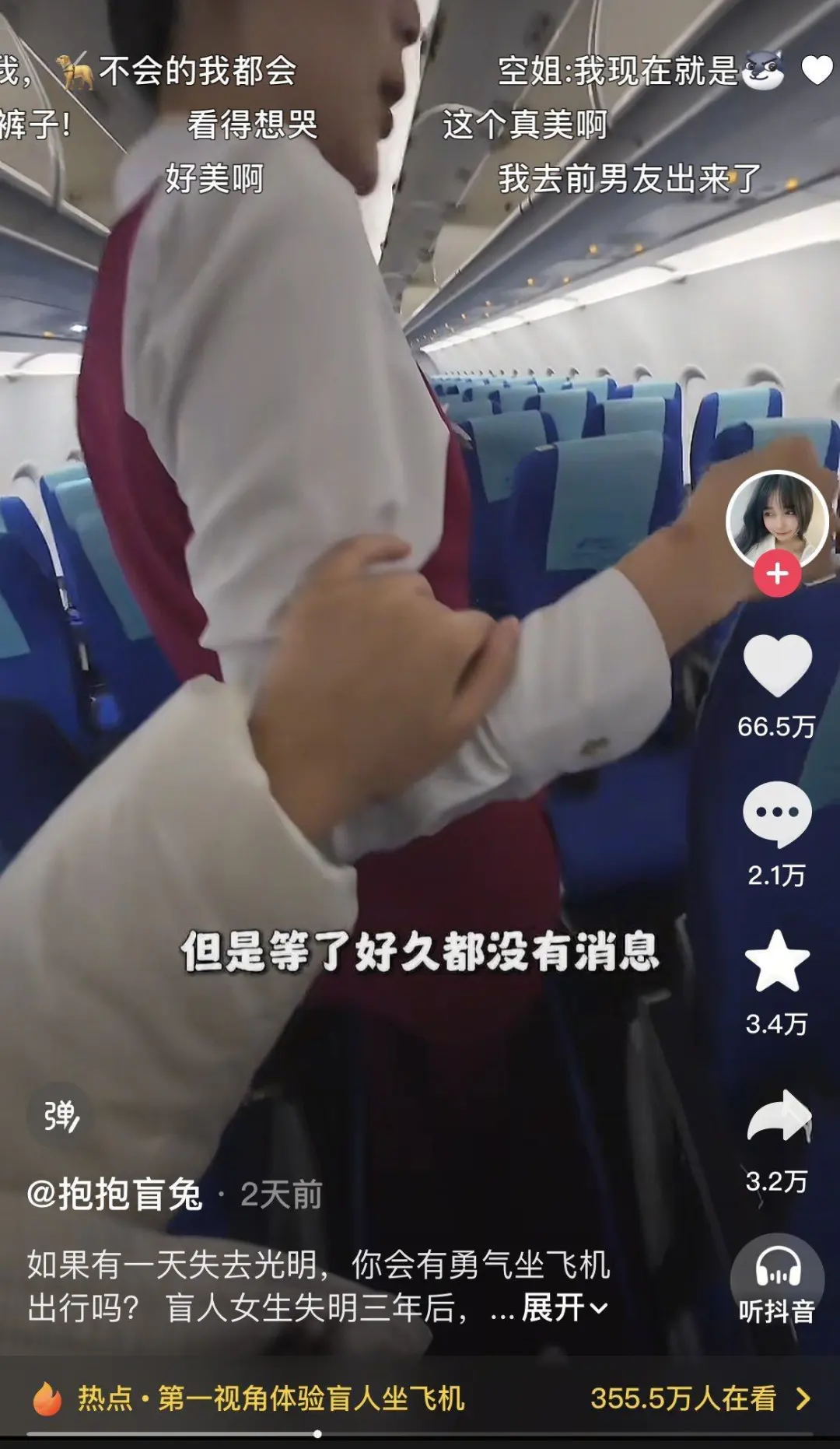Share this video using the arrow icon

coord(779,1115)
